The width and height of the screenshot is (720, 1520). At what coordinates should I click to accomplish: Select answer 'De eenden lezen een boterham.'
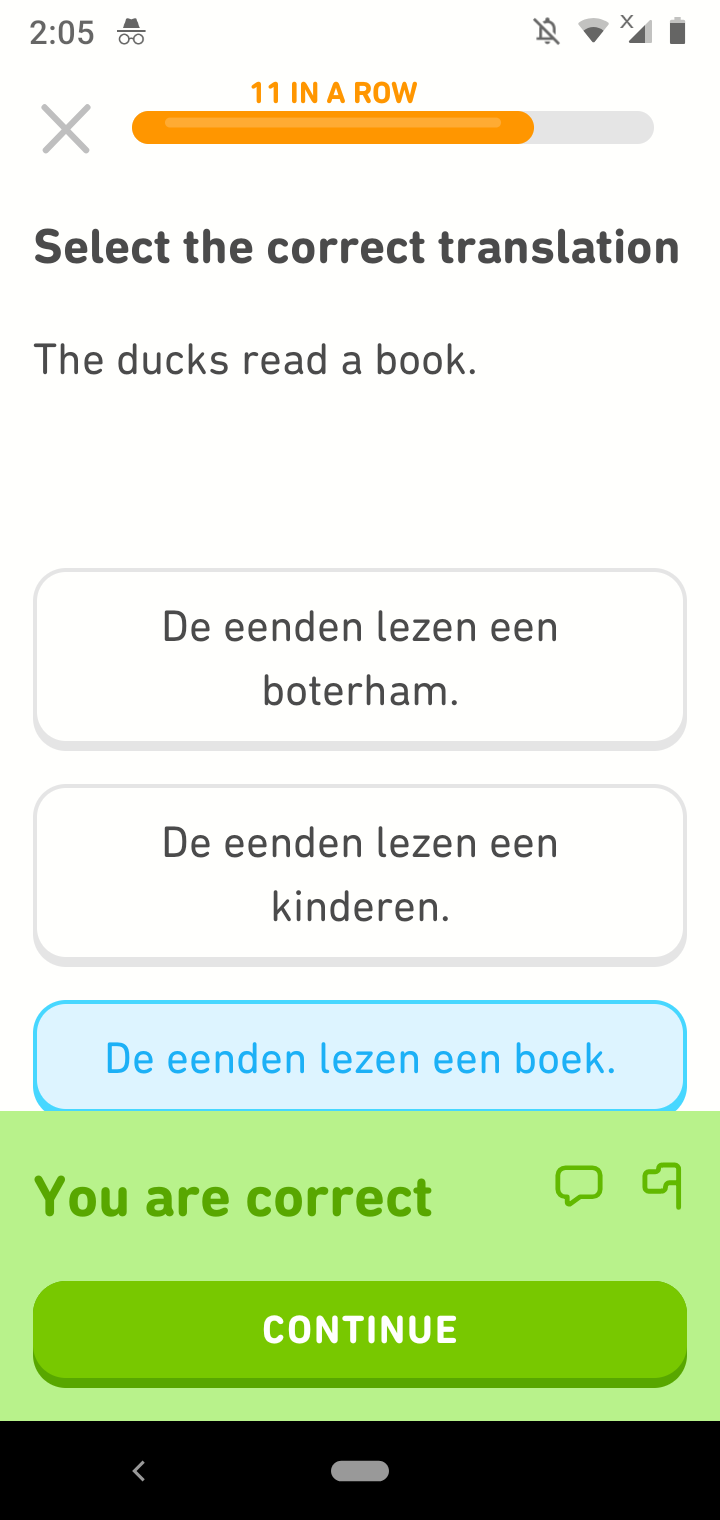coord(360,658)
